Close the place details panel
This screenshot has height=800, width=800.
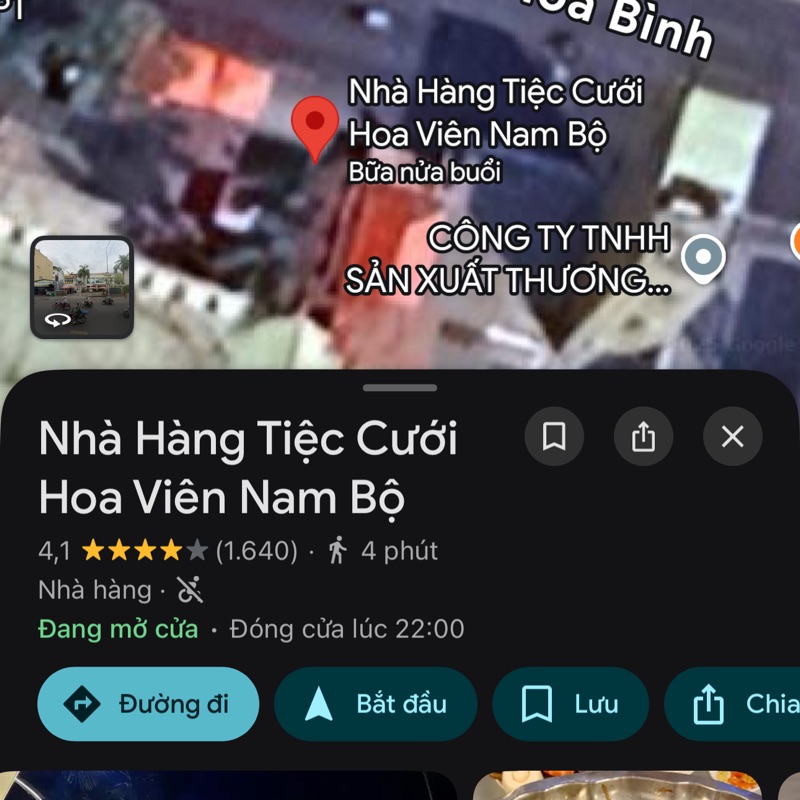pos(732,437)
